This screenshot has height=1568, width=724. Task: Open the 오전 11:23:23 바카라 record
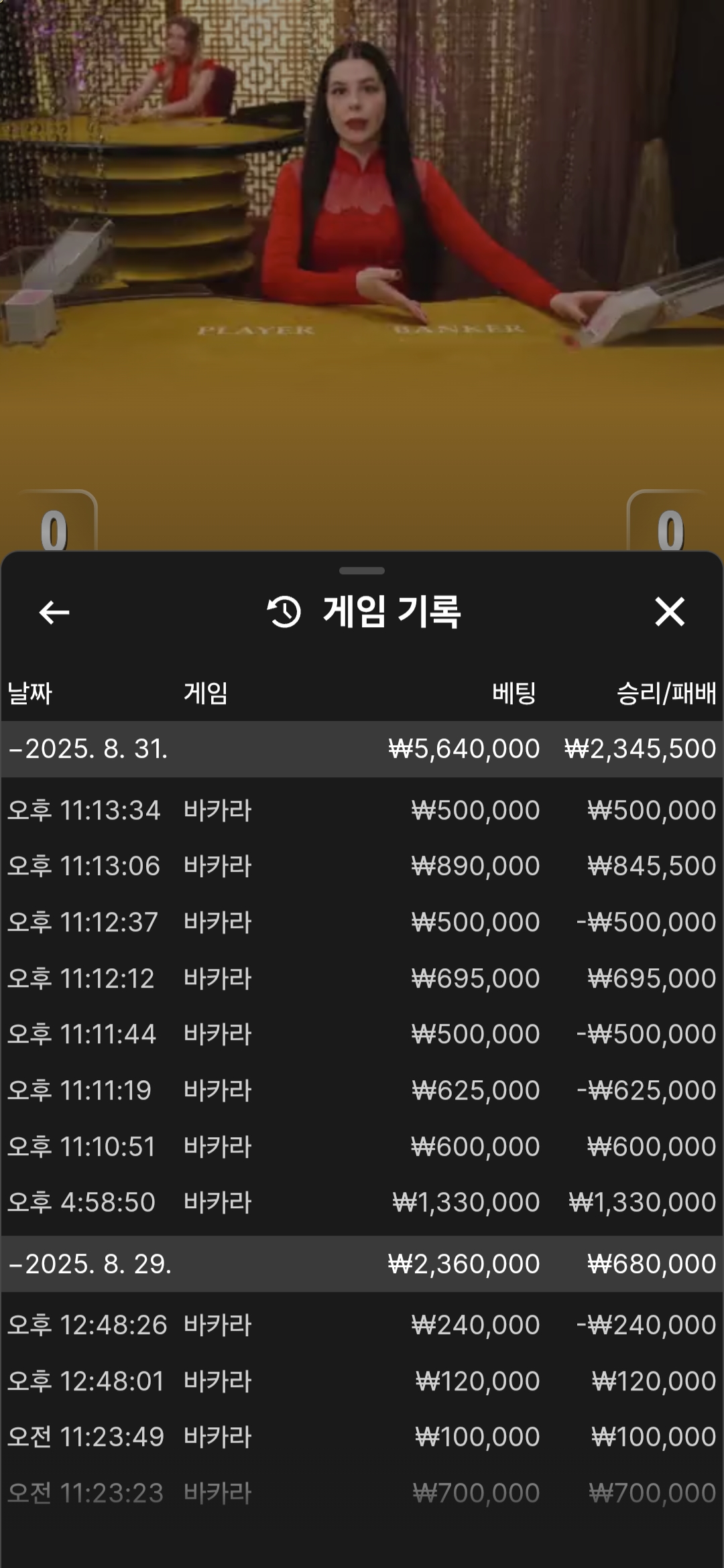pyautogui.click(x=362, y=1493)
